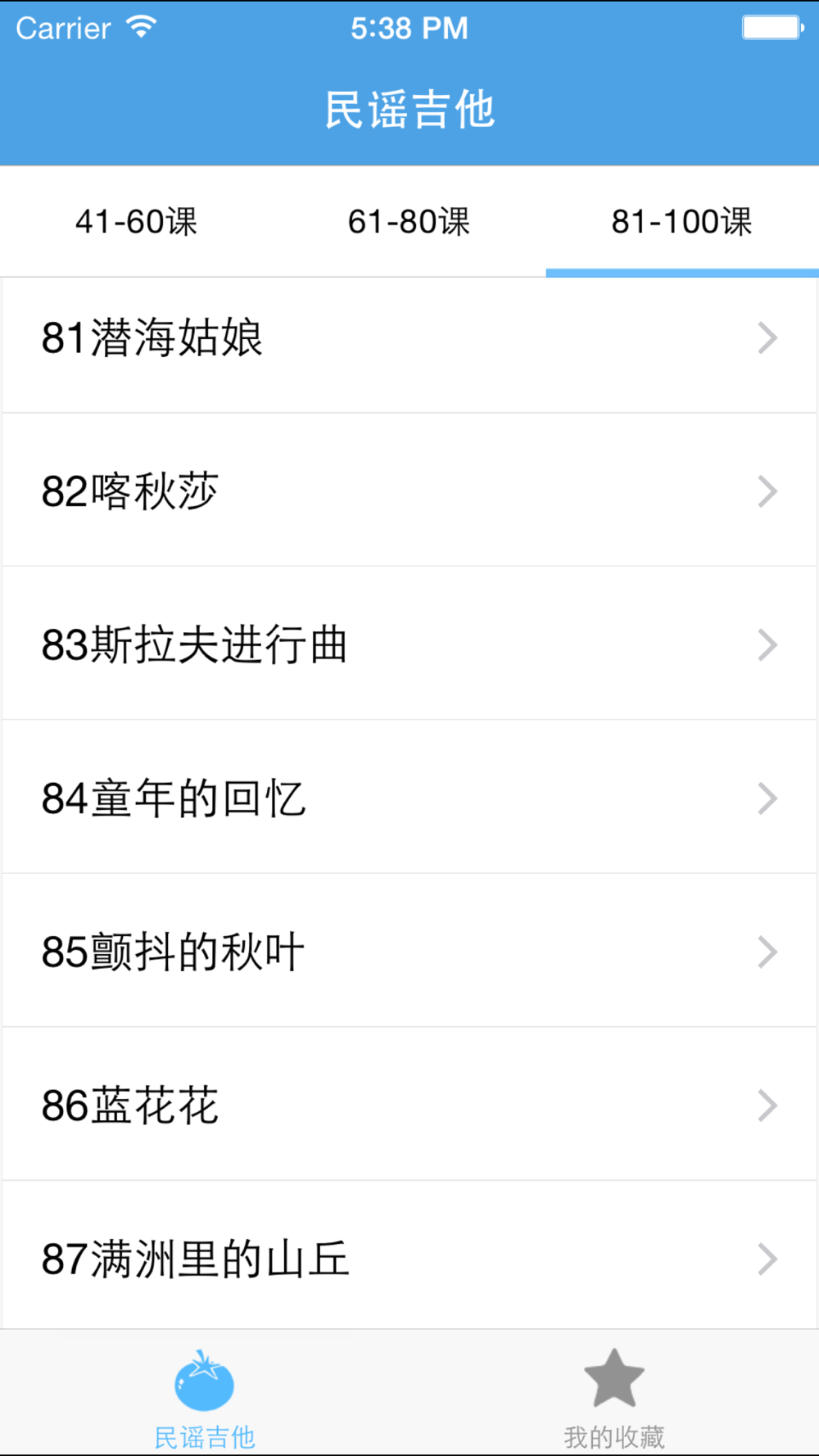Viewport: 819px width, 1456px height.
Task: View lesson 83斯拉夫进行曲
Action: [409, 645]
